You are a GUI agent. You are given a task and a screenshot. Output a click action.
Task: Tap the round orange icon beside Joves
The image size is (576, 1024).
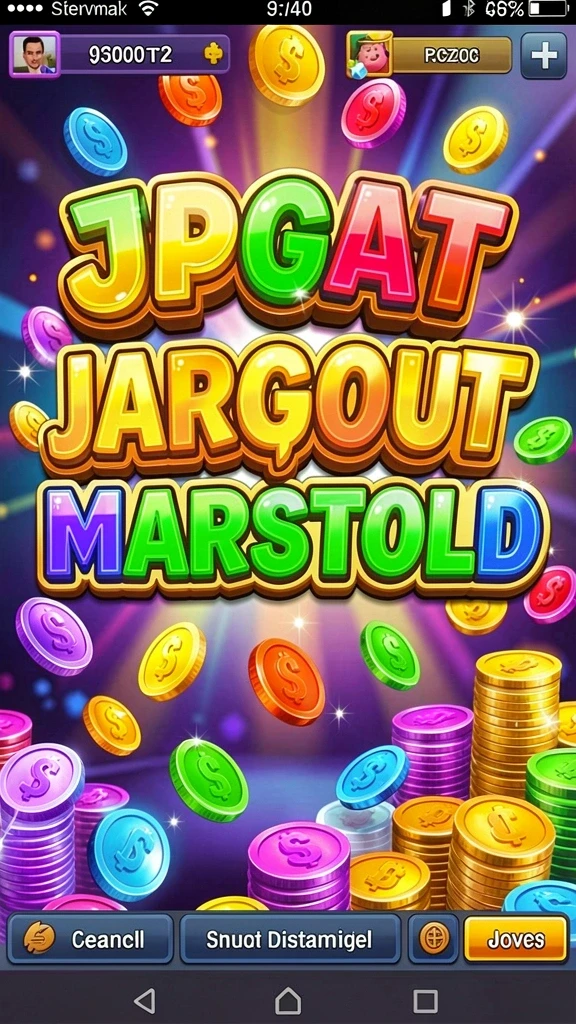434,939
